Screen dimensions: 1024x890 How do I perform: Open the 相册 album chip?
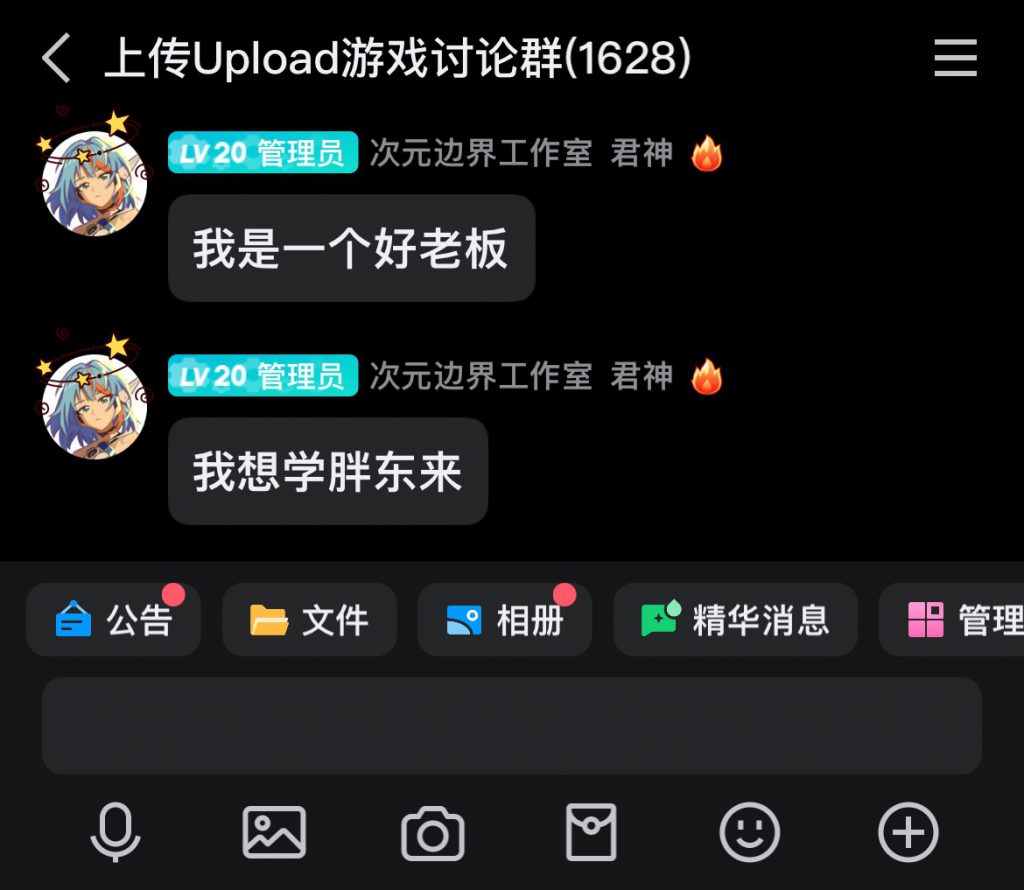tap(504, 620)
